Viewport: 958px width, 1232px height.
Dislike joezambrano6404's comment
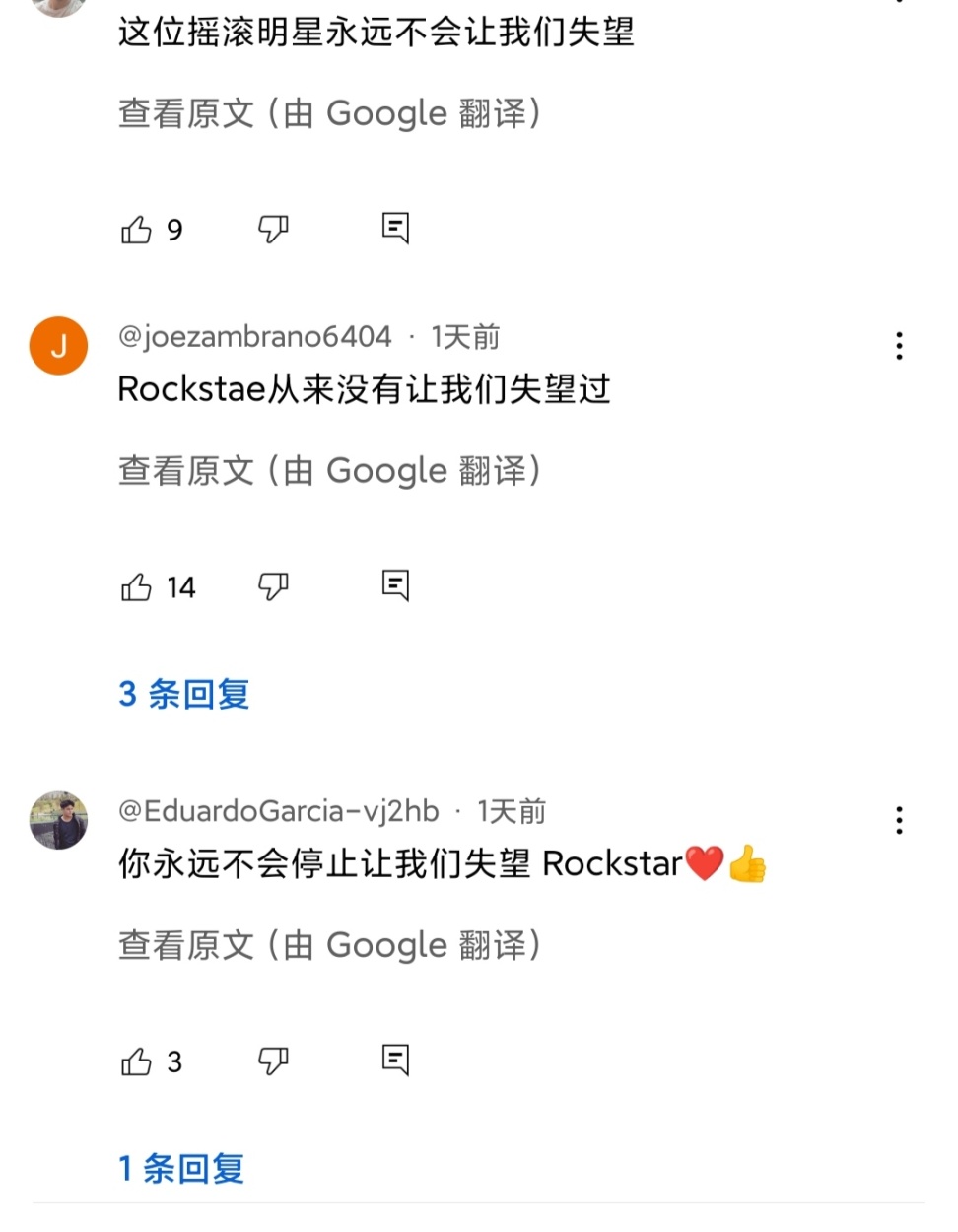pyautogui.click(x=273, y=587)
